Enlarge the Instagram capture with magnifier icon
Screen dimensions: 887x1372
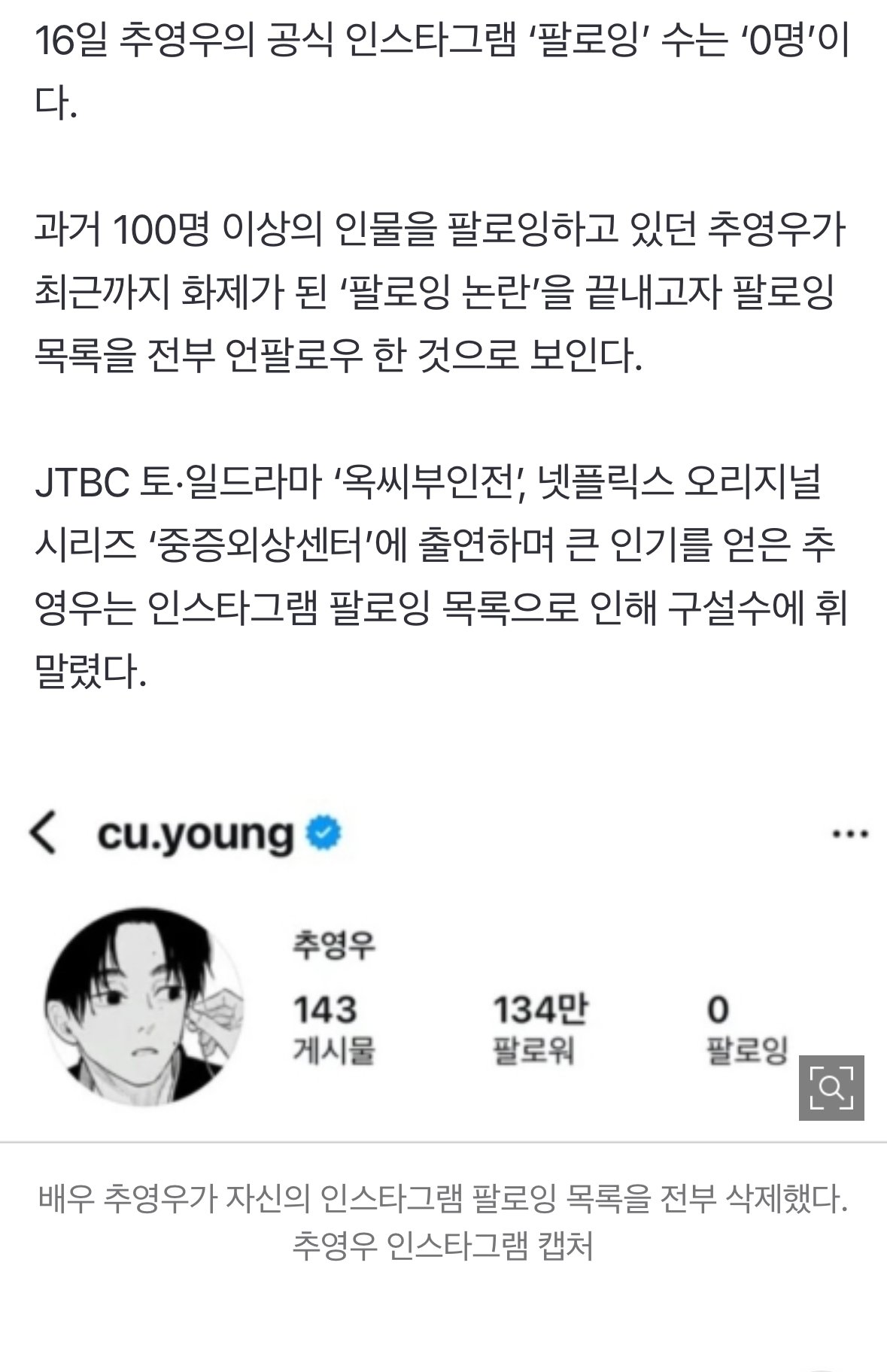pyautogui.click(x=831, y=1087)
